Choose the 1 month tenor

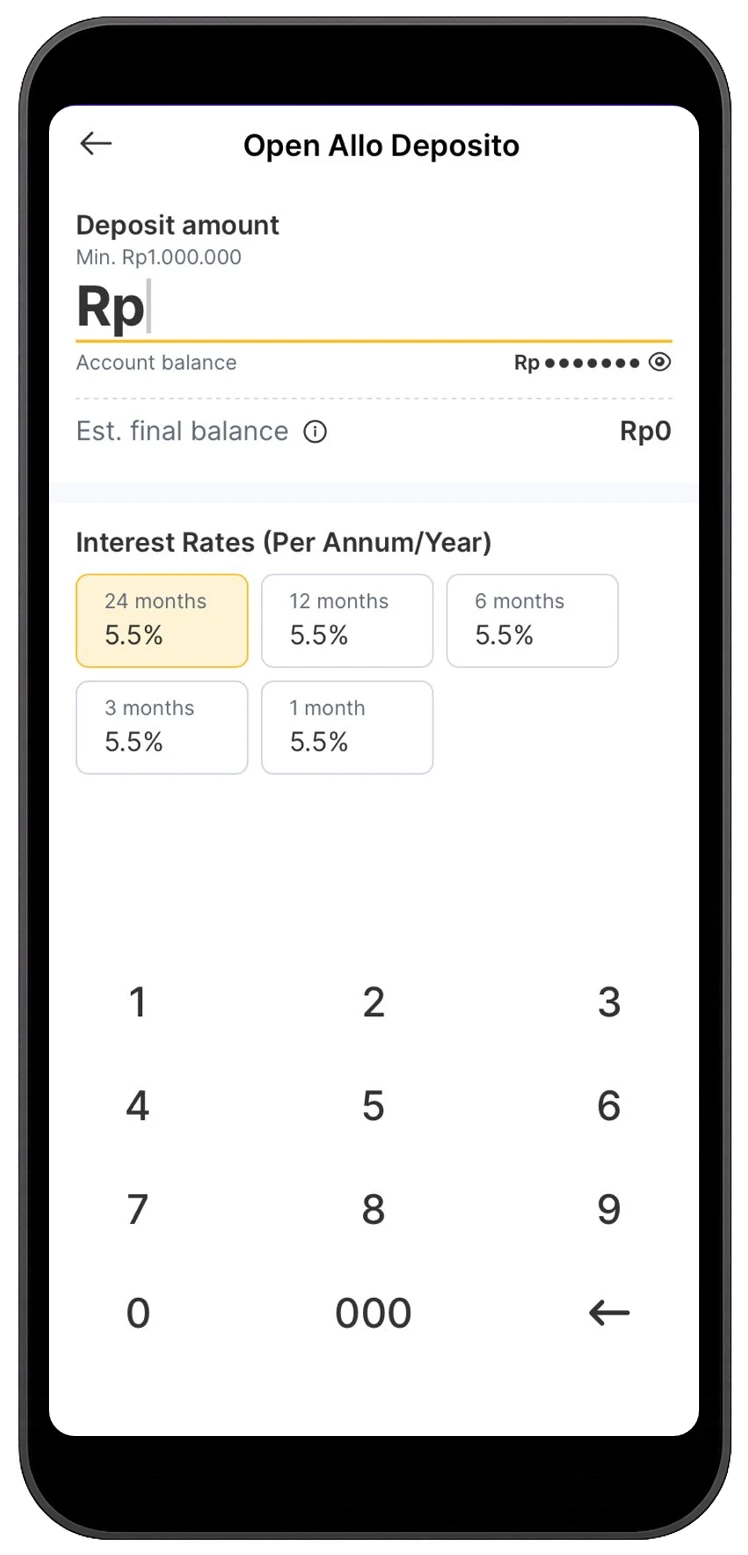click(x=347, y=727)
